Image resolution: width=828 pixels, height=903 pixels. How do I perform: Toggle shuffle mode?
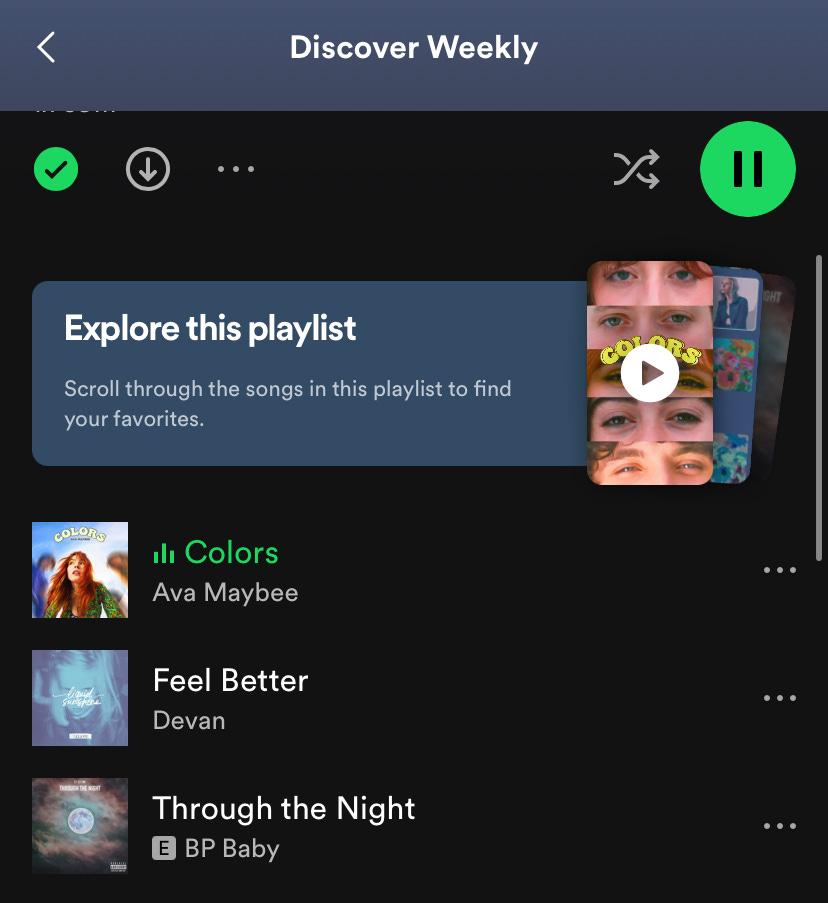point(636,169)
